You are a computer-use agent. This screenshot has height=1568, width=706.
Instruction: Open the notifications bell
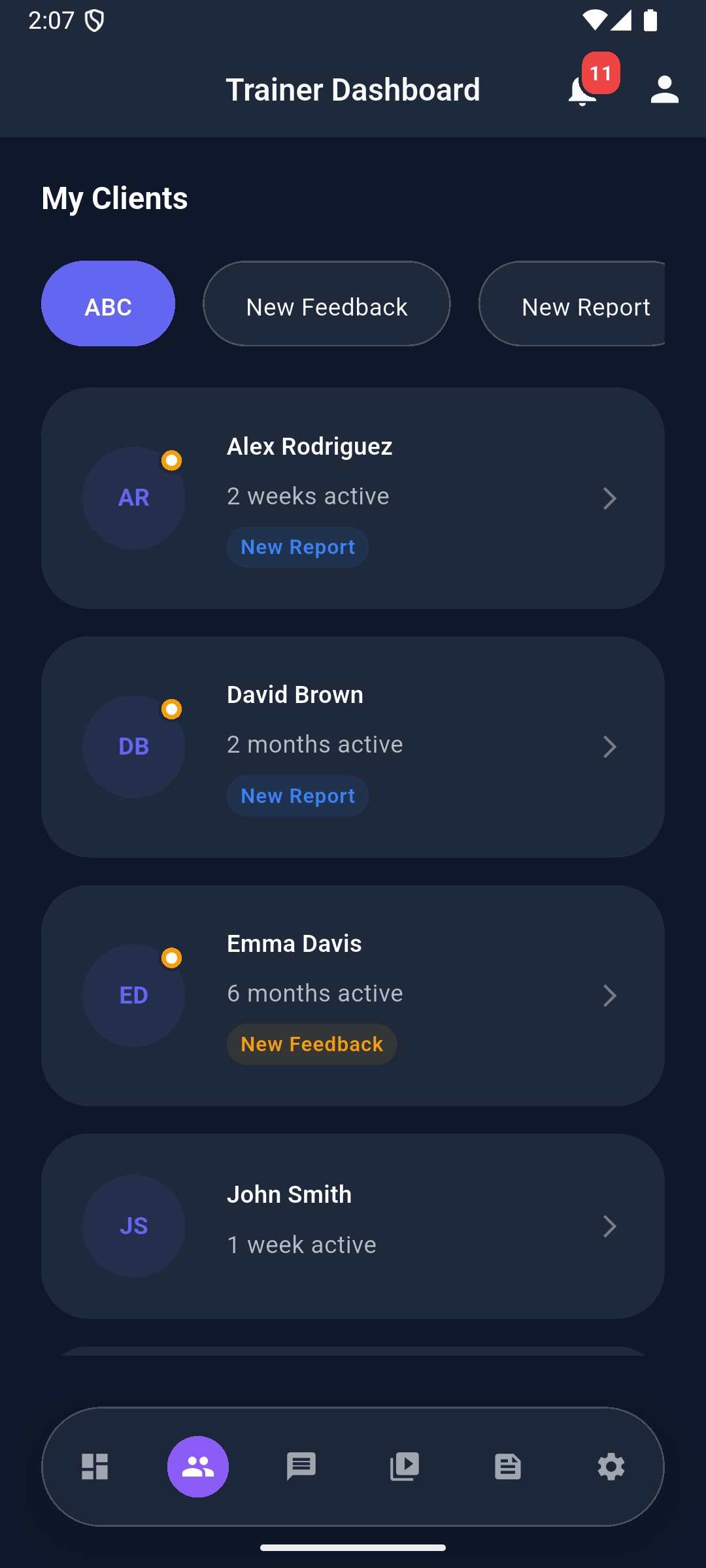coord(582,90)
